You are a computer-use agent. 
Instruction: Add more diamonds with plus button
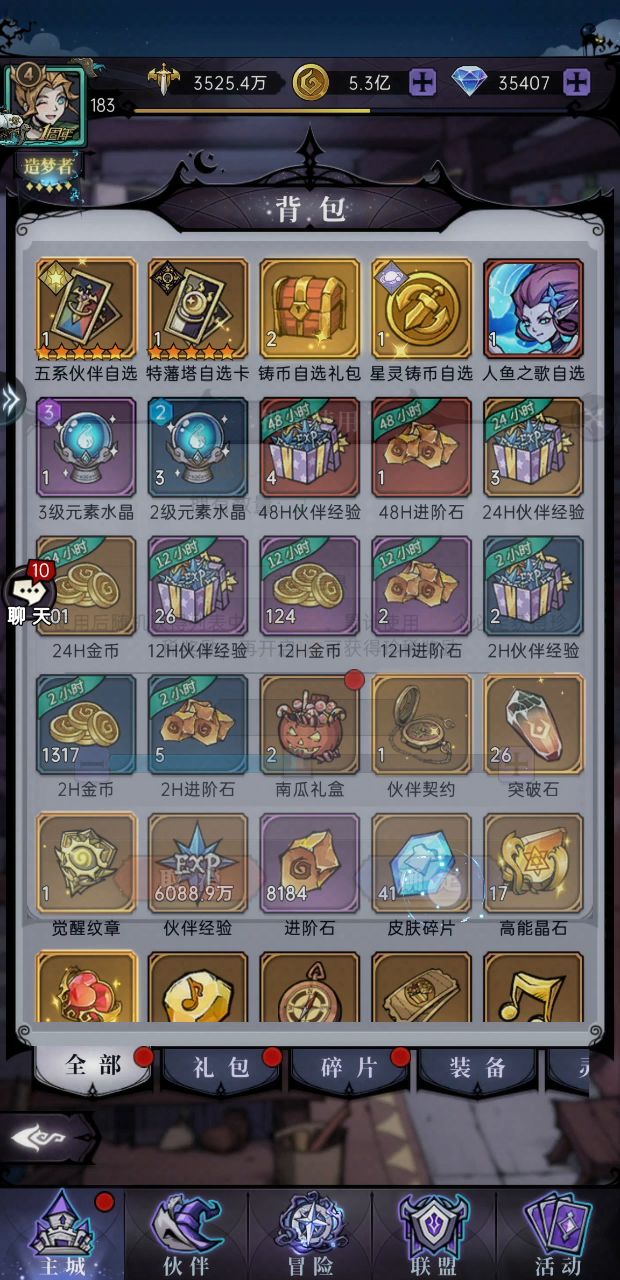(x=576, y=83)
